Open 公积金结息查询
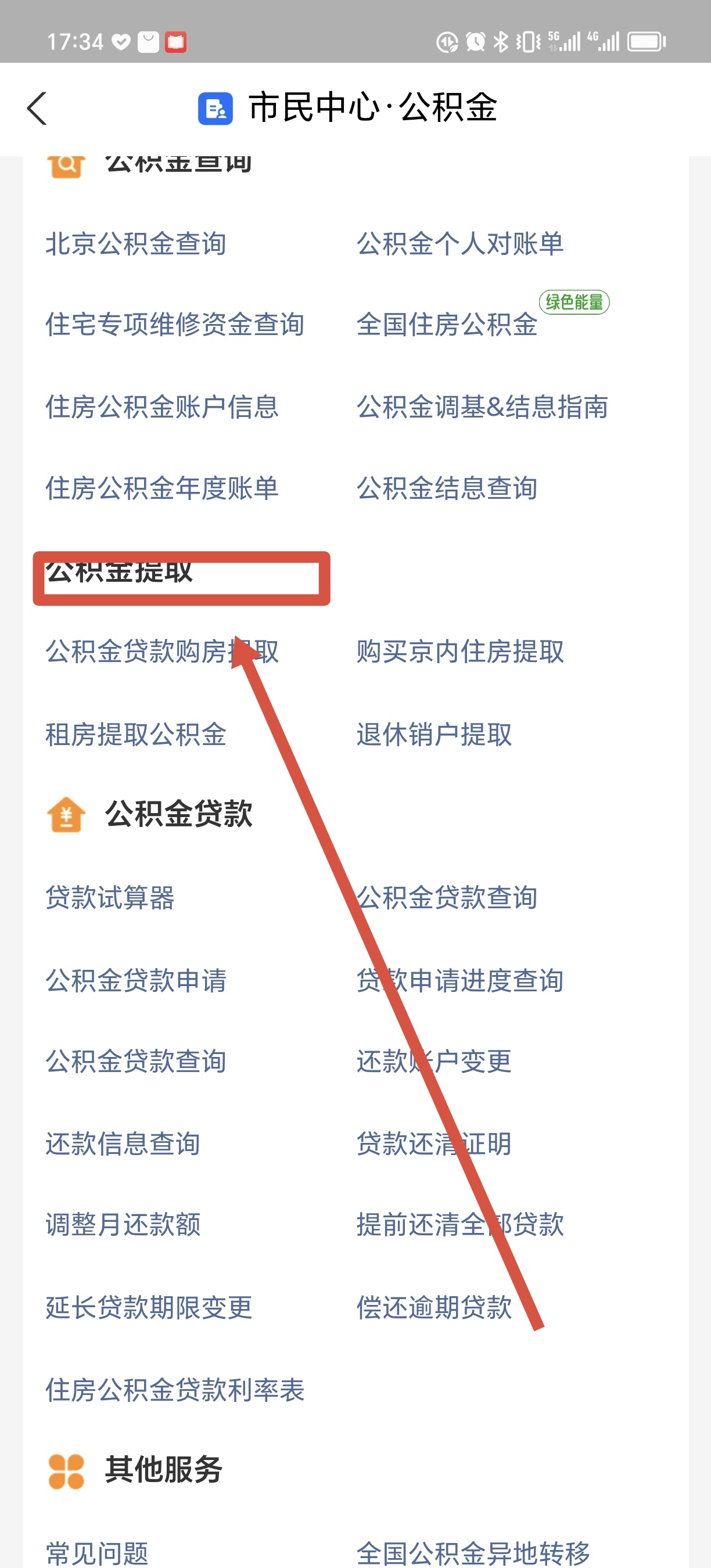 point(447,488)
